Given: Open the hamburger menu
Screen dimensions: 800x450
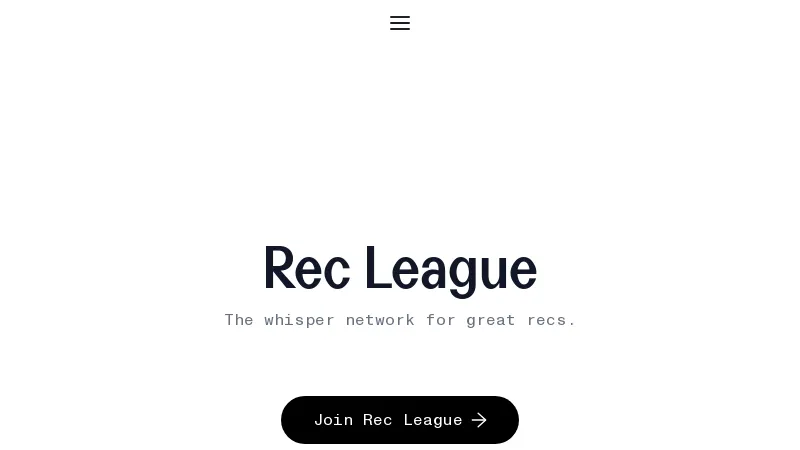Looking at the screenshot, I should 400,23.
